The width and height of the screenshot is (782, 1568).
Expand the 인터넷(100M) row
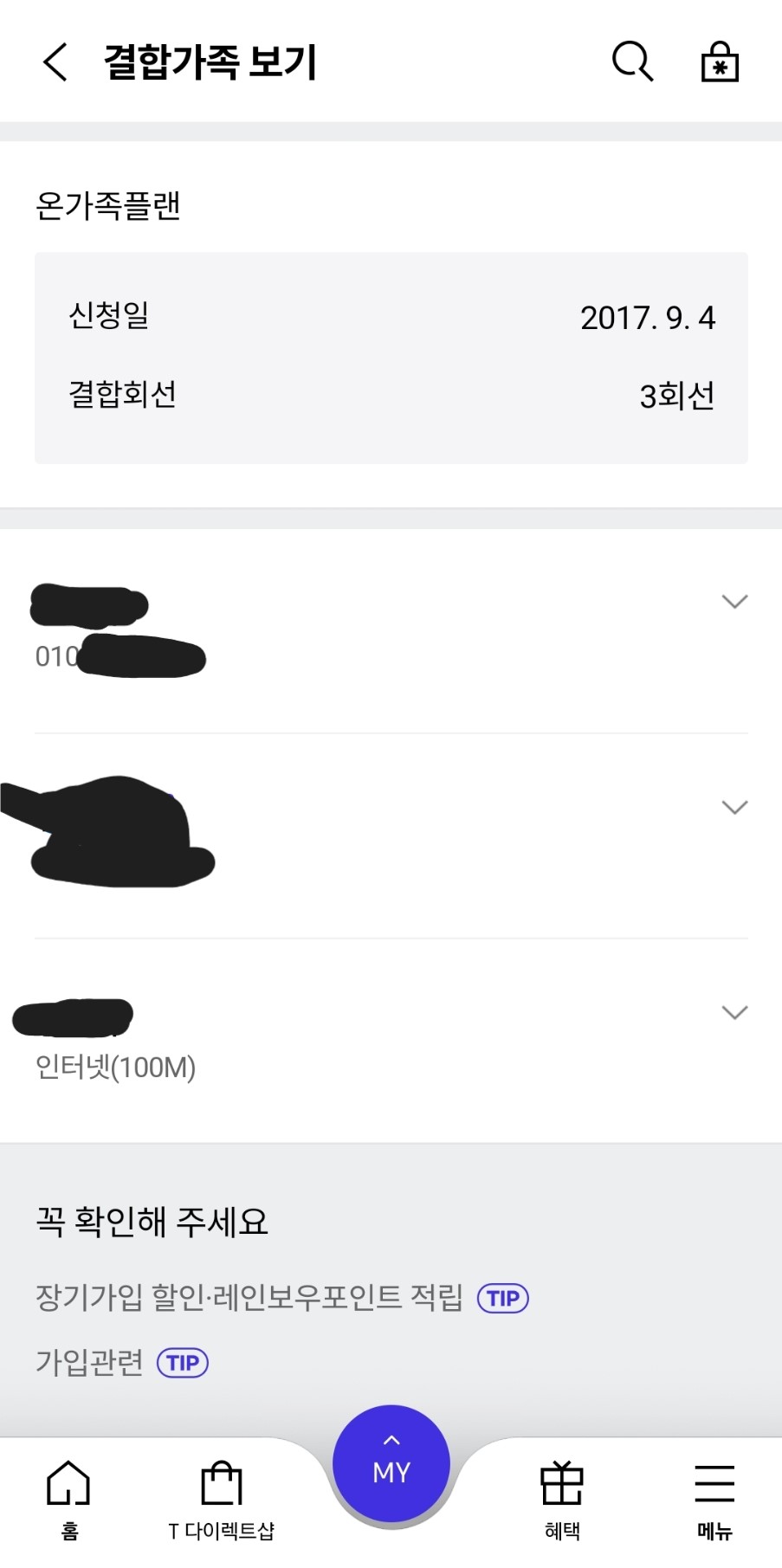click(x=734, y=1012)
